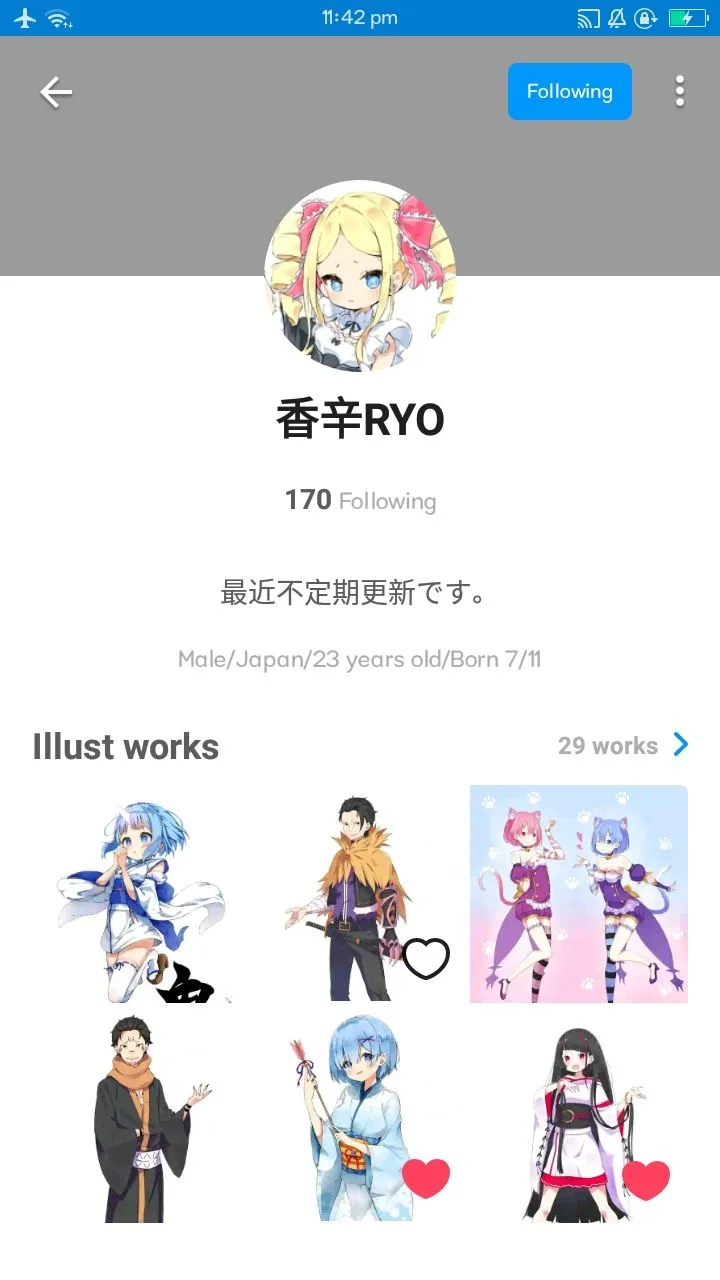Tap the blue Following button
Image resolution: width=720 pixels, height=1280 pixels.
pos(569,92)
